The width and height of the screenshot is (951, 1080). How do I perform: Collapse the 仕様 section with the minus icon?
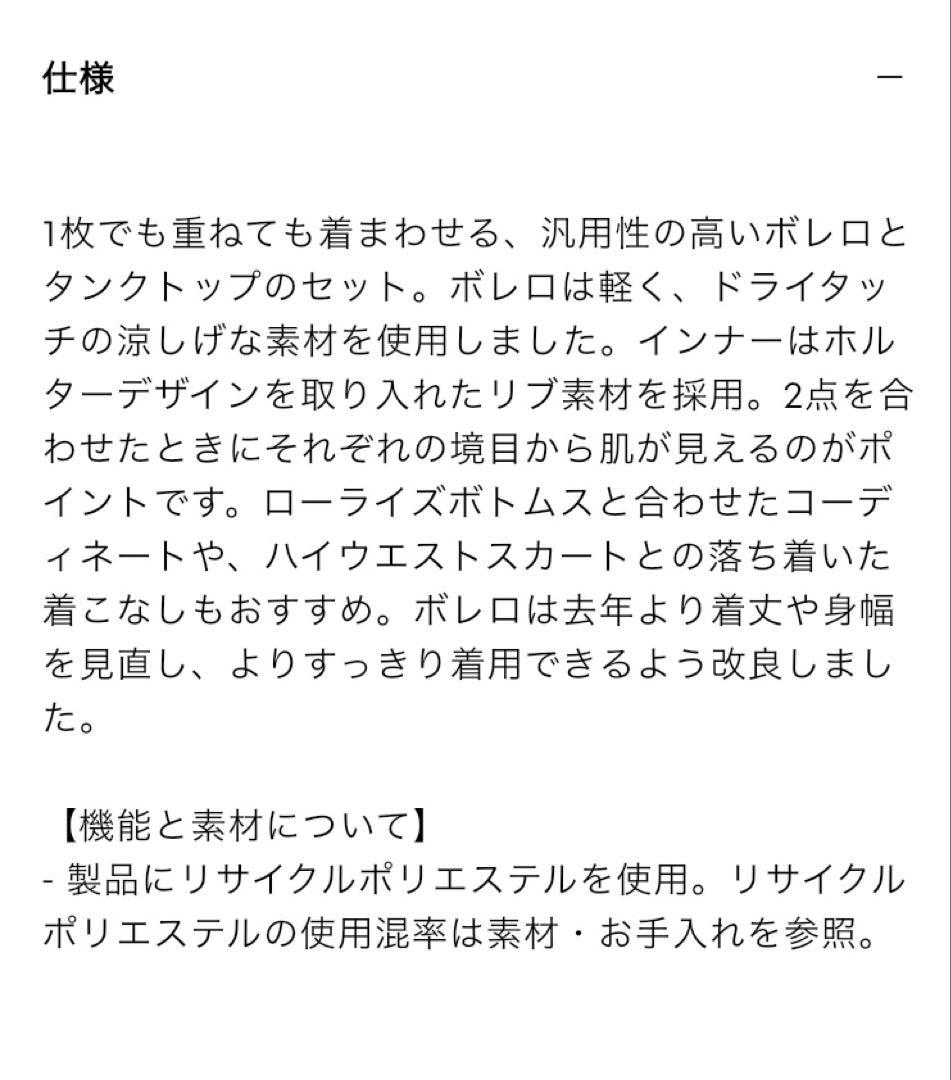tap(889, 76)
